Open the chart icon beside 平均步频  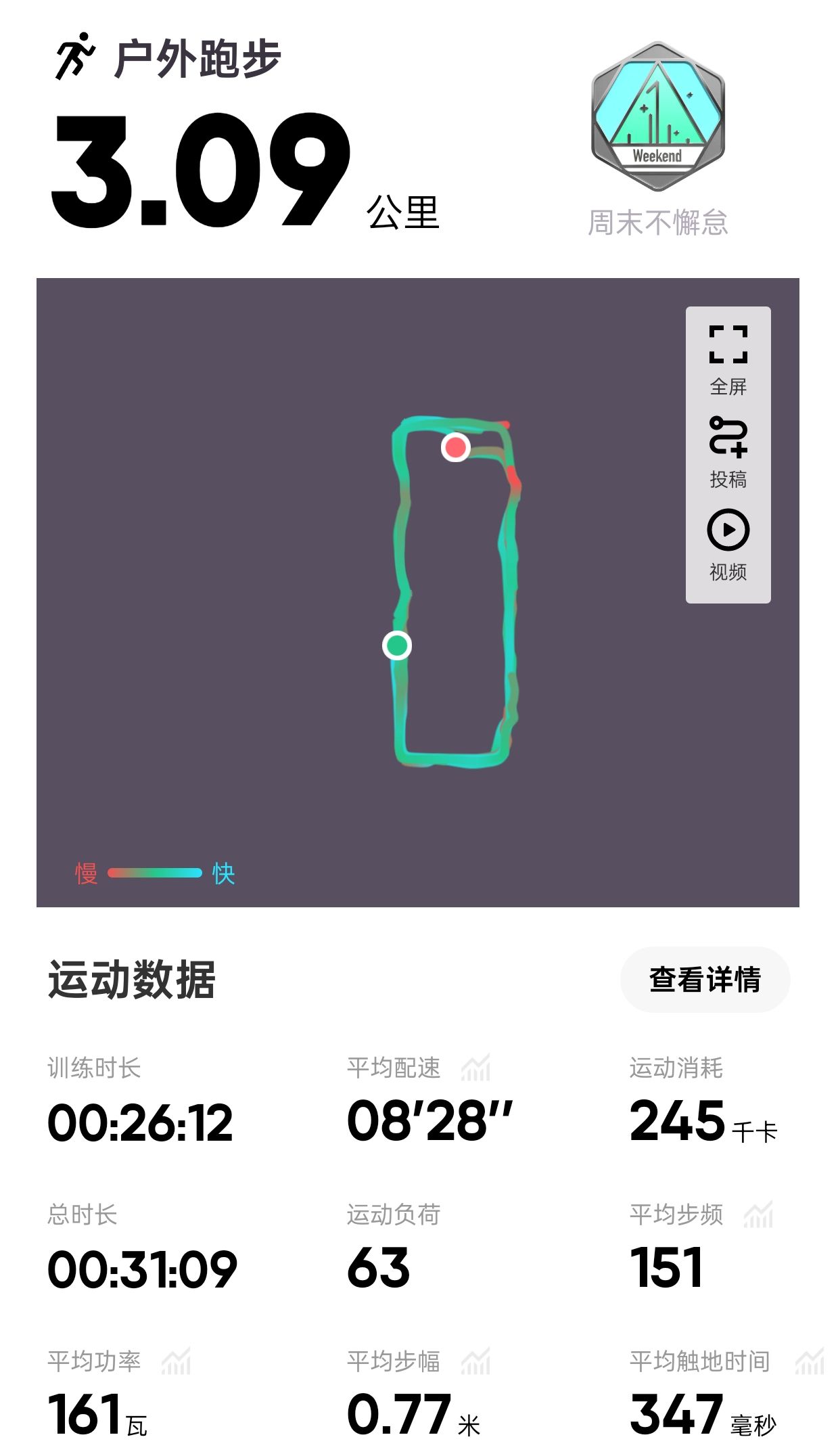pyautogui.click(x=758, y=1214)
